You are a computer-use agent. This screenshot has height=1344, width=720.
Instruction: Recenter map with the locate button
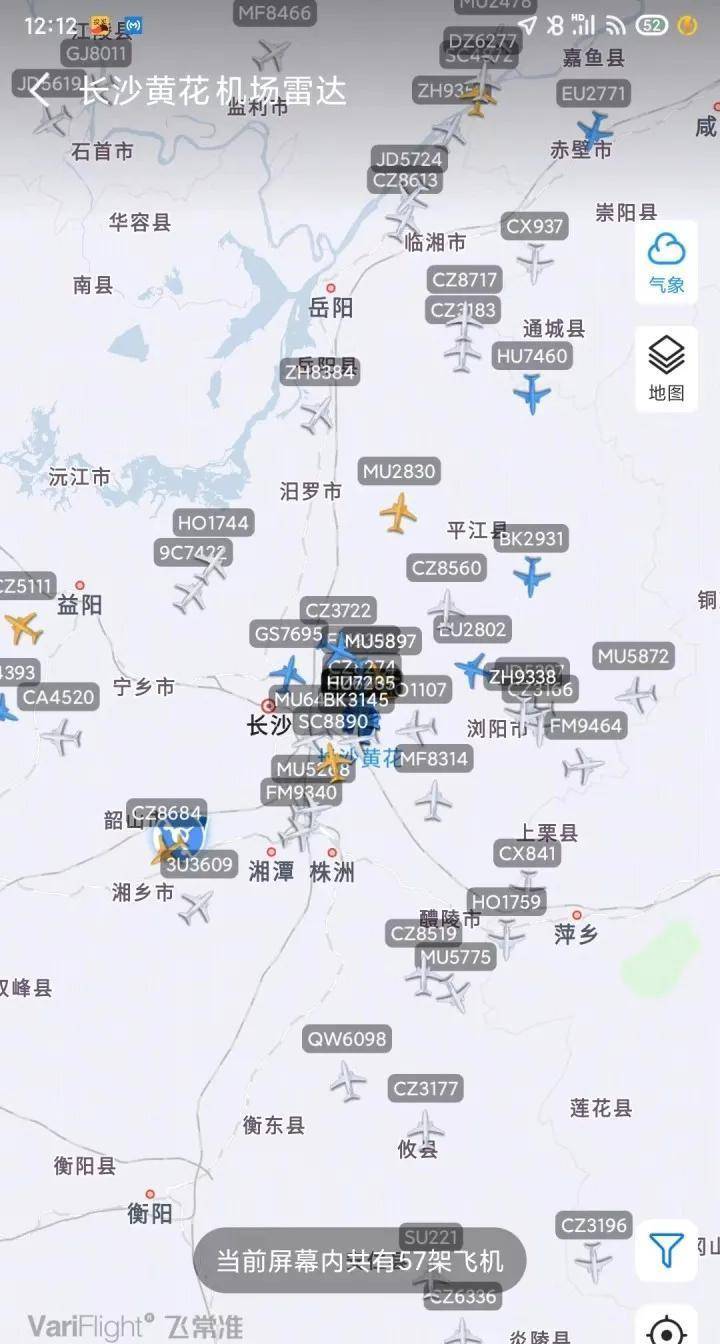coord(667,1330)
